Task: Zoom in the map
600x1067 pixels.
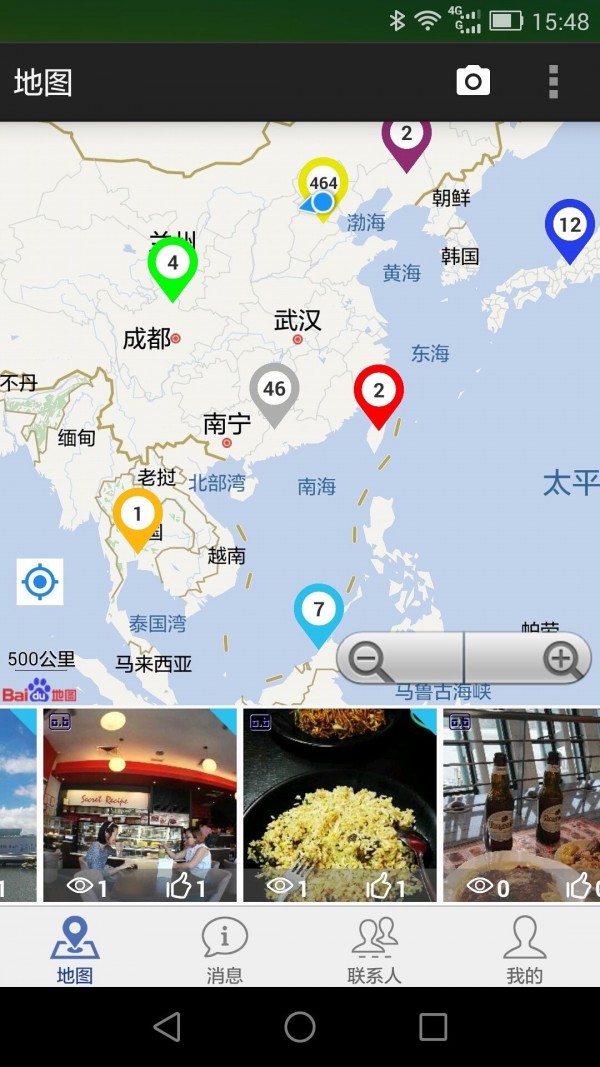Action: pyautogui.click(x=528, y=658)
